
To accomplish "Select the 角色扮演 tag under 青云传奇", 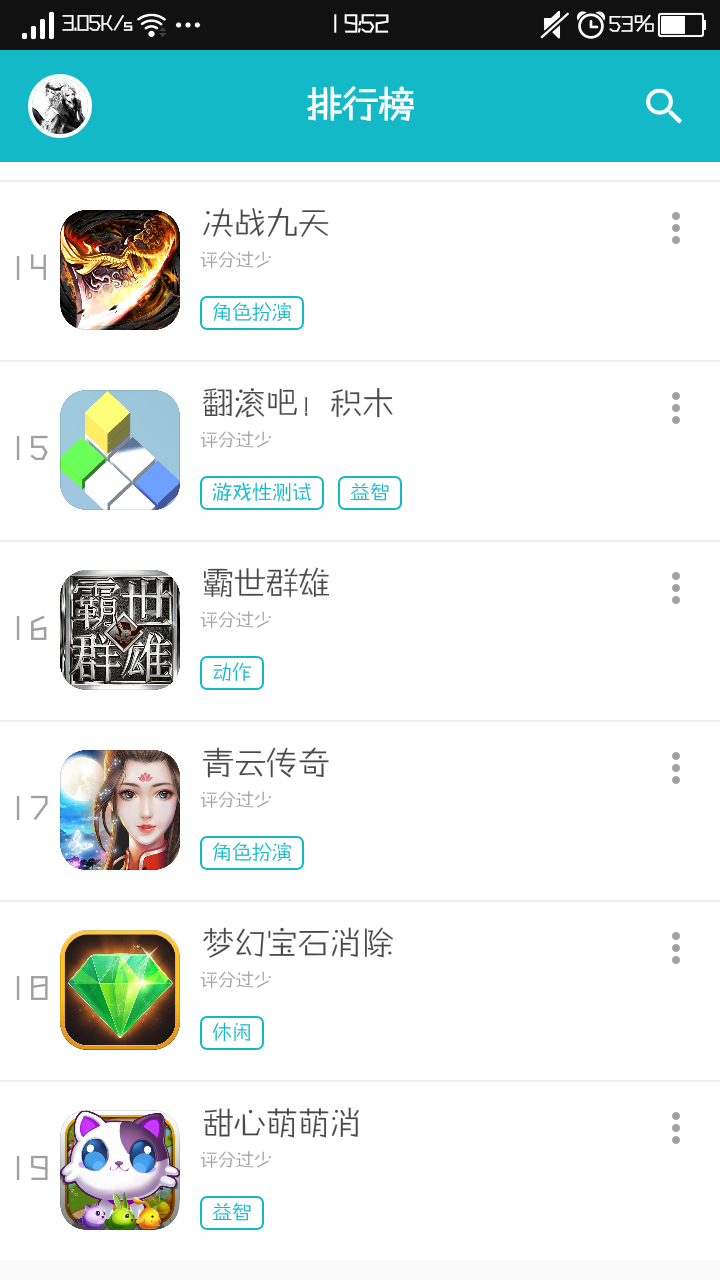I will [252, 853].
